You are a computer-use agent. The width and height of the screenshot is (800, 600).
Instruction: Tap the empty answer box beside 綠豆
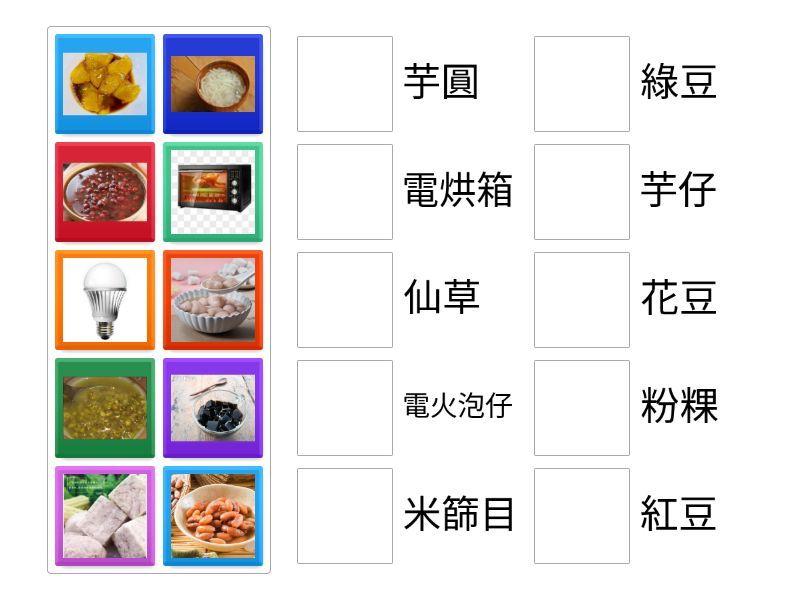point(582,84)
